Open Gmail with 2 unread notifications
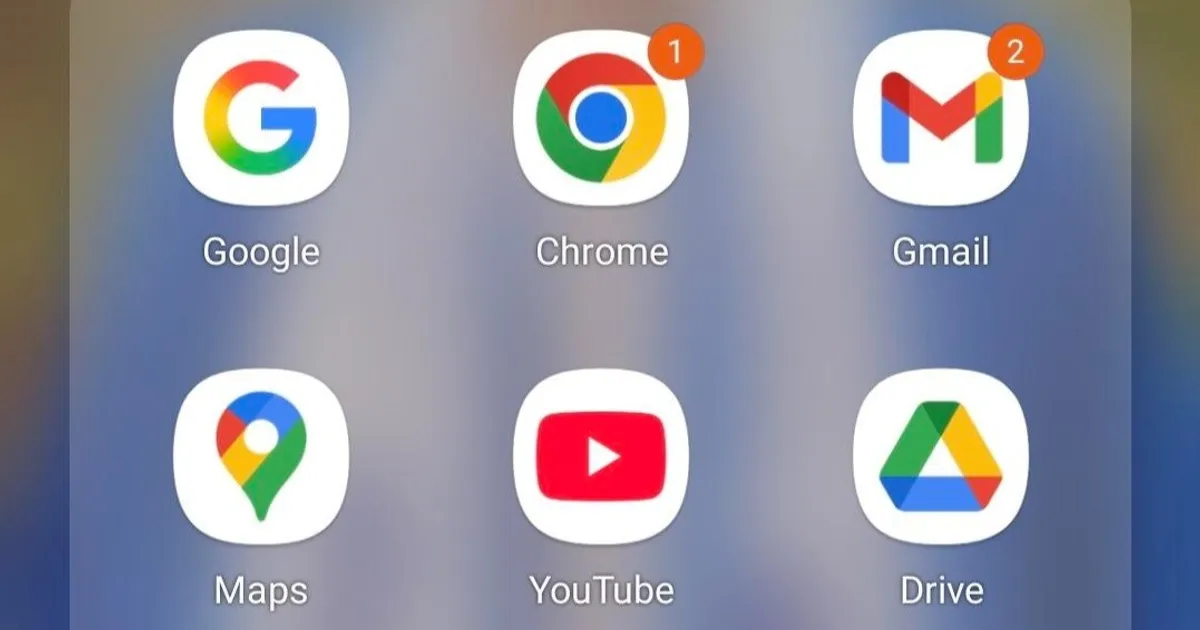1200x630 pixels. pyautogui.click(x=941, y=118)
